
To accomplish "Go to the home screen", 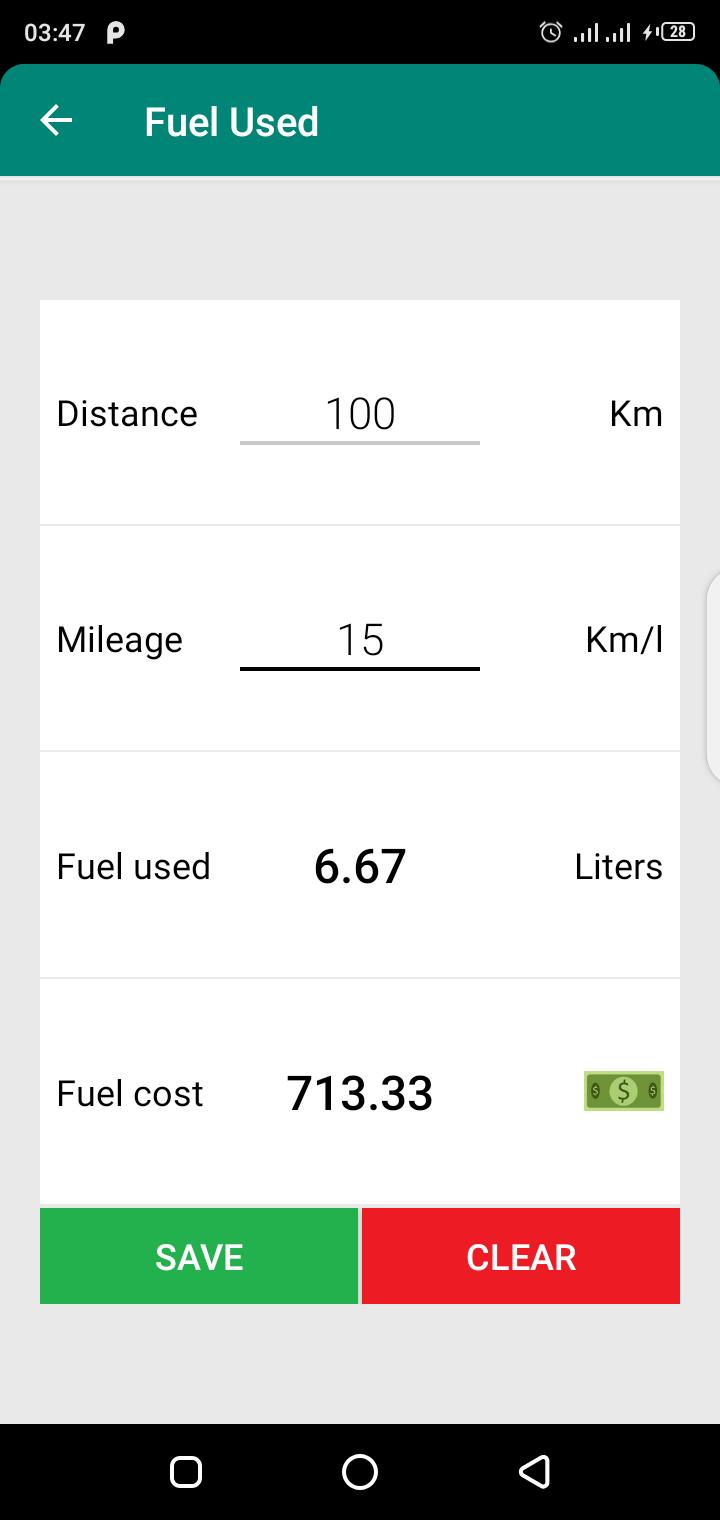I will coord(360,1472).
